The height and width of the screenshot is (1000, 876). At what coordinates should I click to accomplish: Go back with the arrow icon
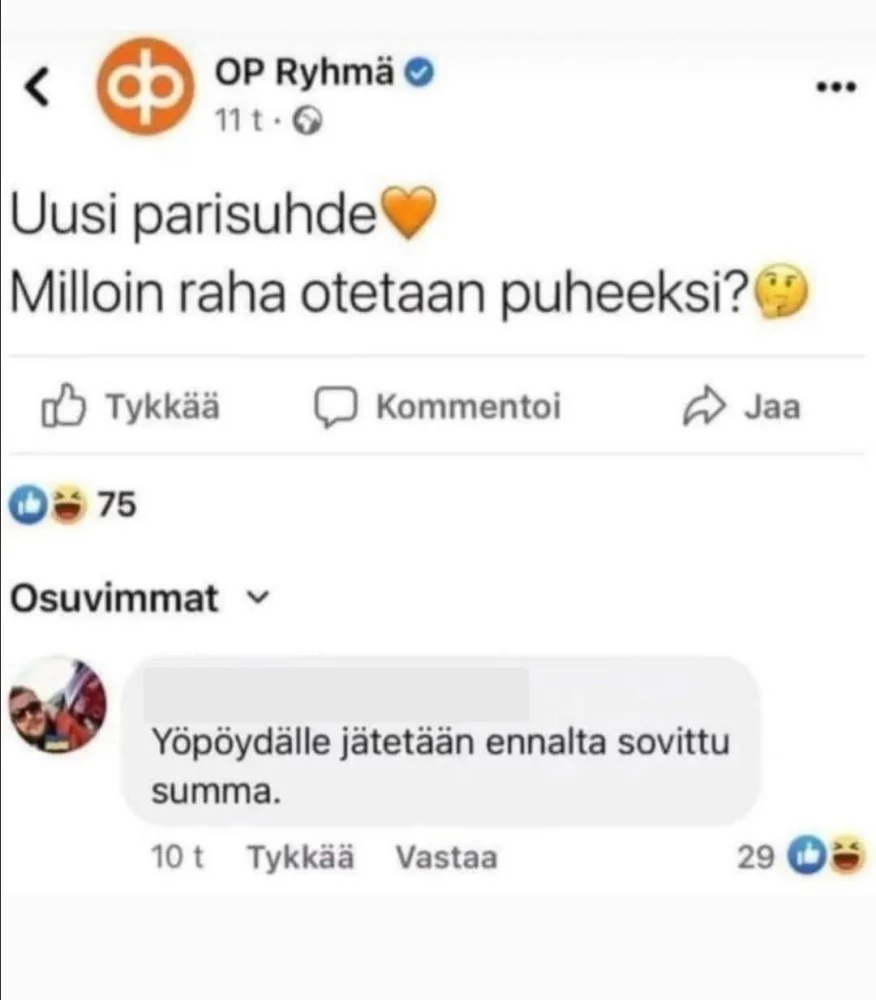(x=36, y=89)
